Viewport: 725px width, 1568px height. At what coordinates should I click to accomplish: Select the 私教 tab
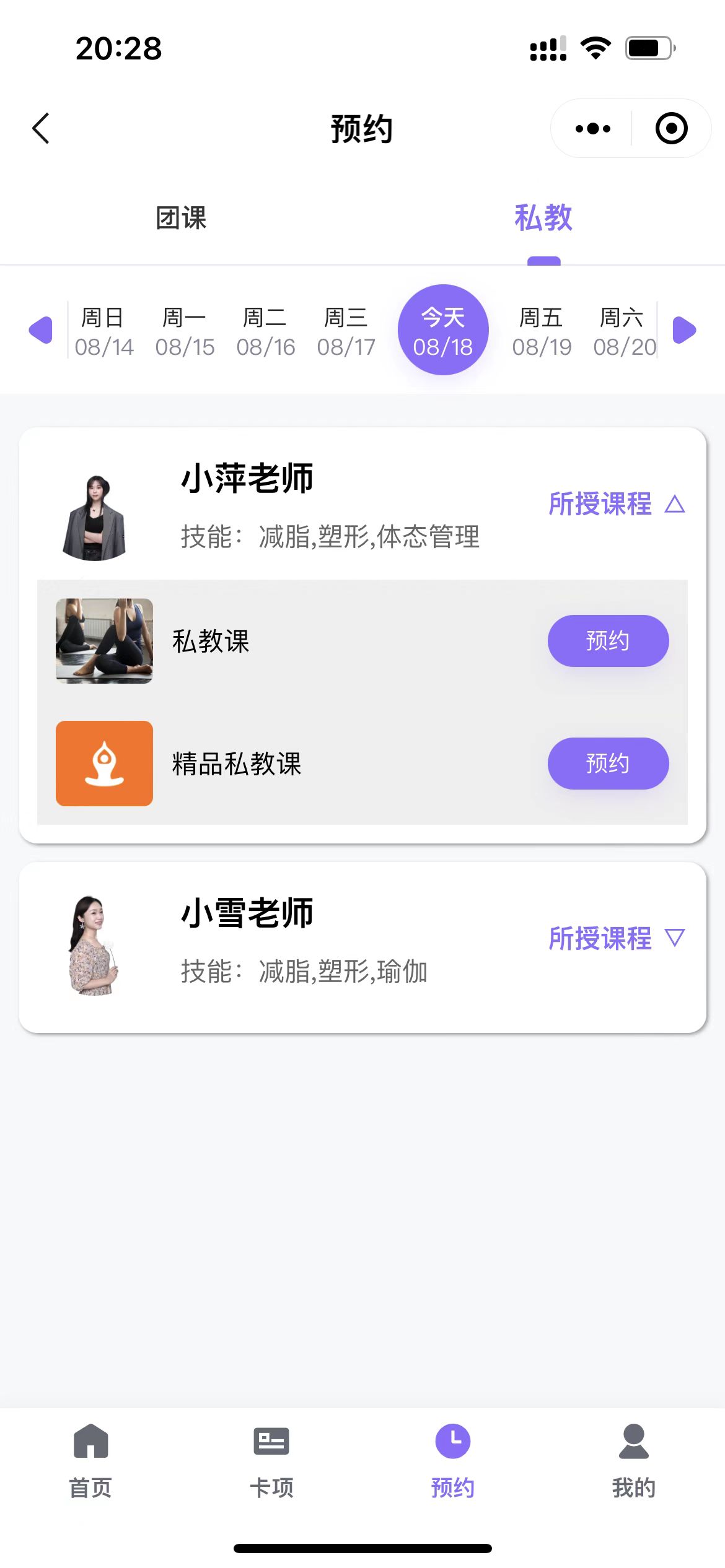coord(543,218)
